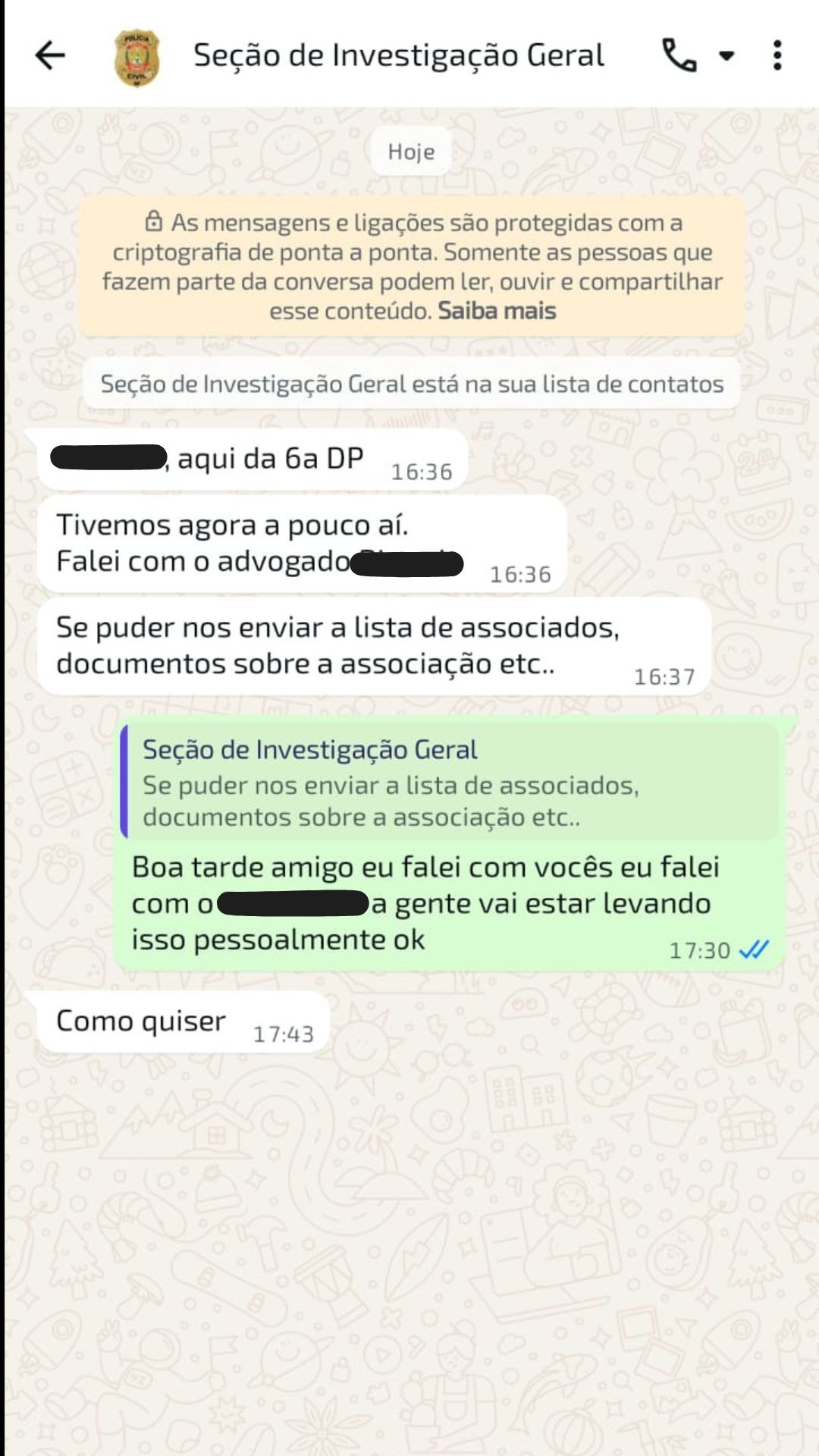This screenshot has height=1456, width=819.
Task: Start a voice call with this contact
Action: (x=679, y=55)
